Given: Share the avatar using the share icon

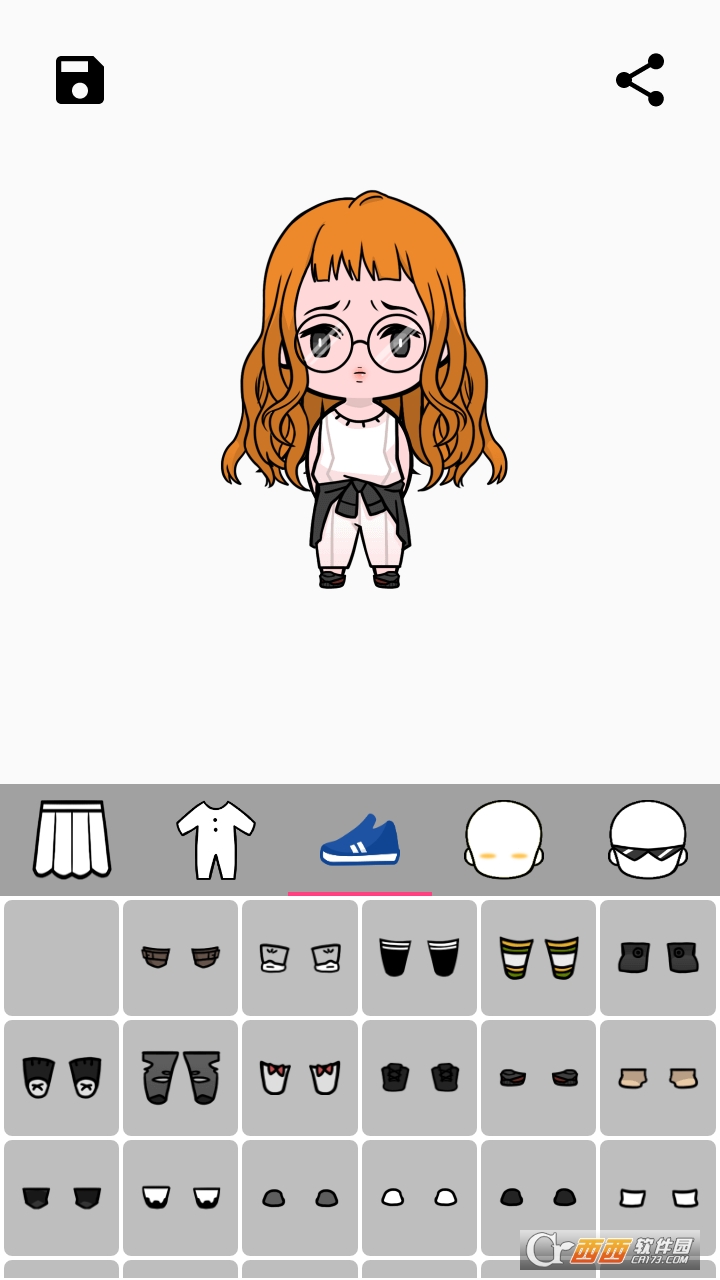Looking at the screenshot, I should [639, 80].
